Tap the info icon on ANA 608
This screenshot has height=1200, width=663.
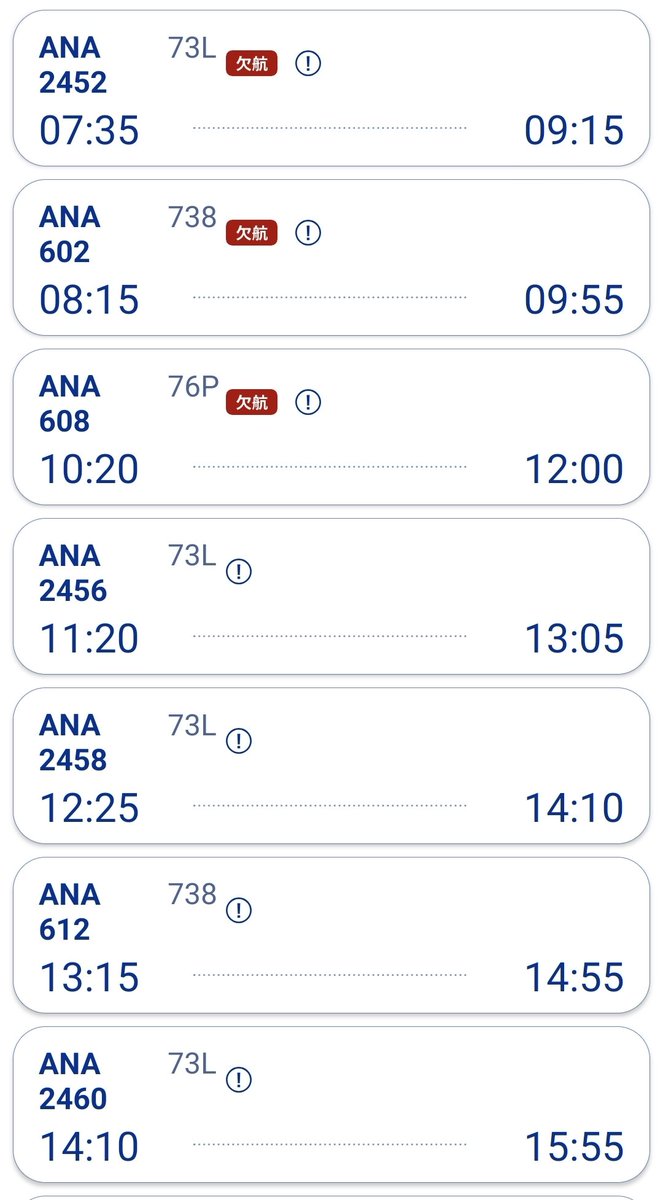coord(308,402)
